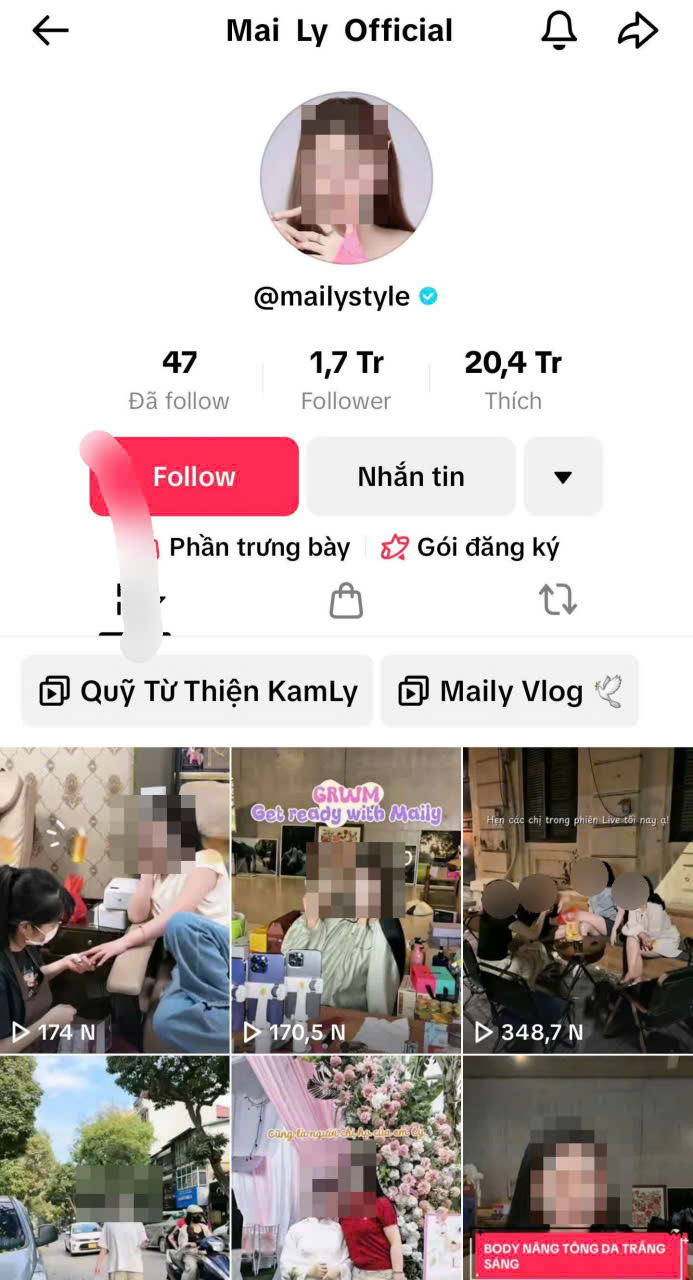
Task: Share this profile
Action: coord(637,31)
